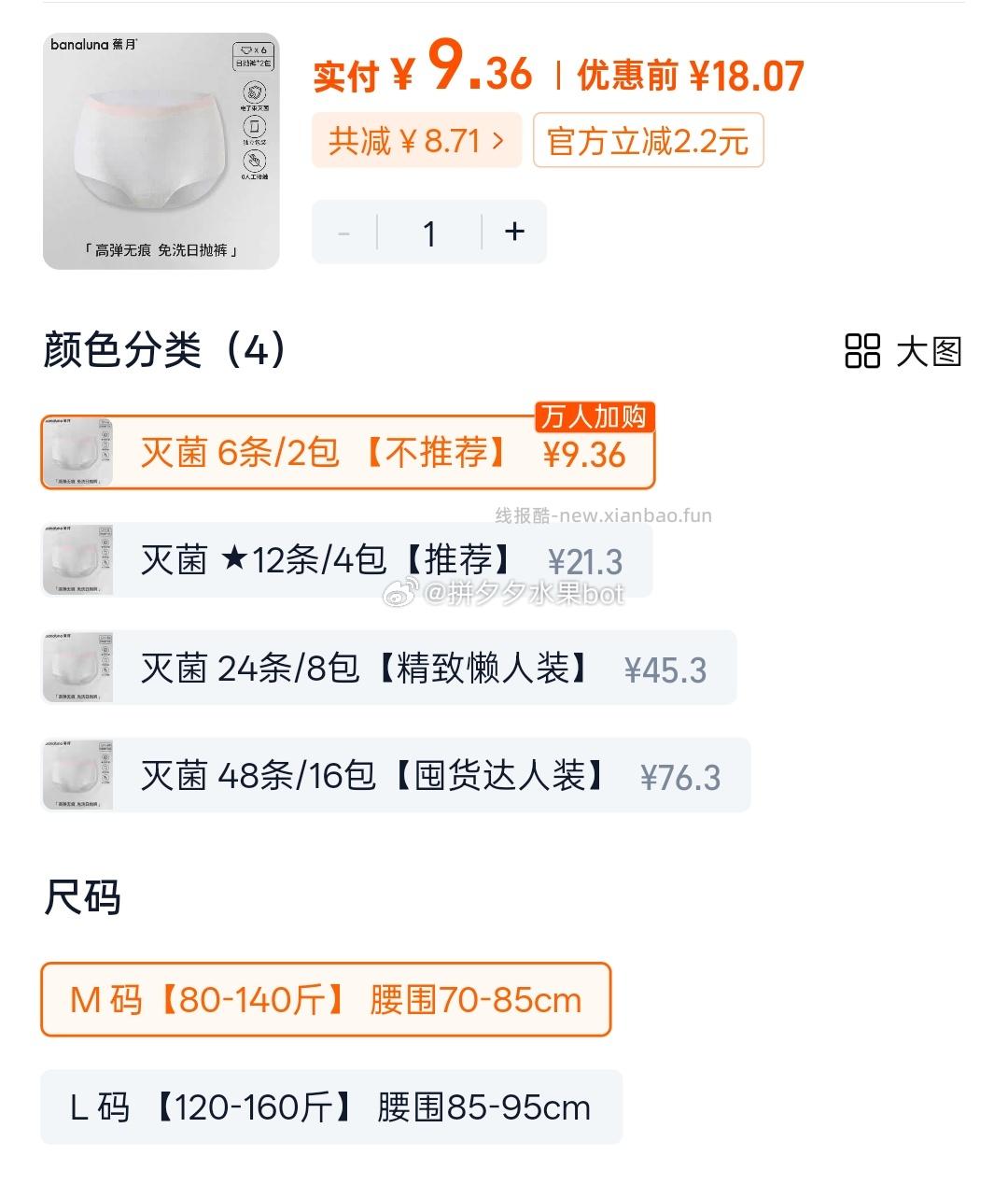This screenshot has width=1008, height=1184.
Task: Expand the 共减 ¥8.71 discount details
Action: click(x=416, y=139)
